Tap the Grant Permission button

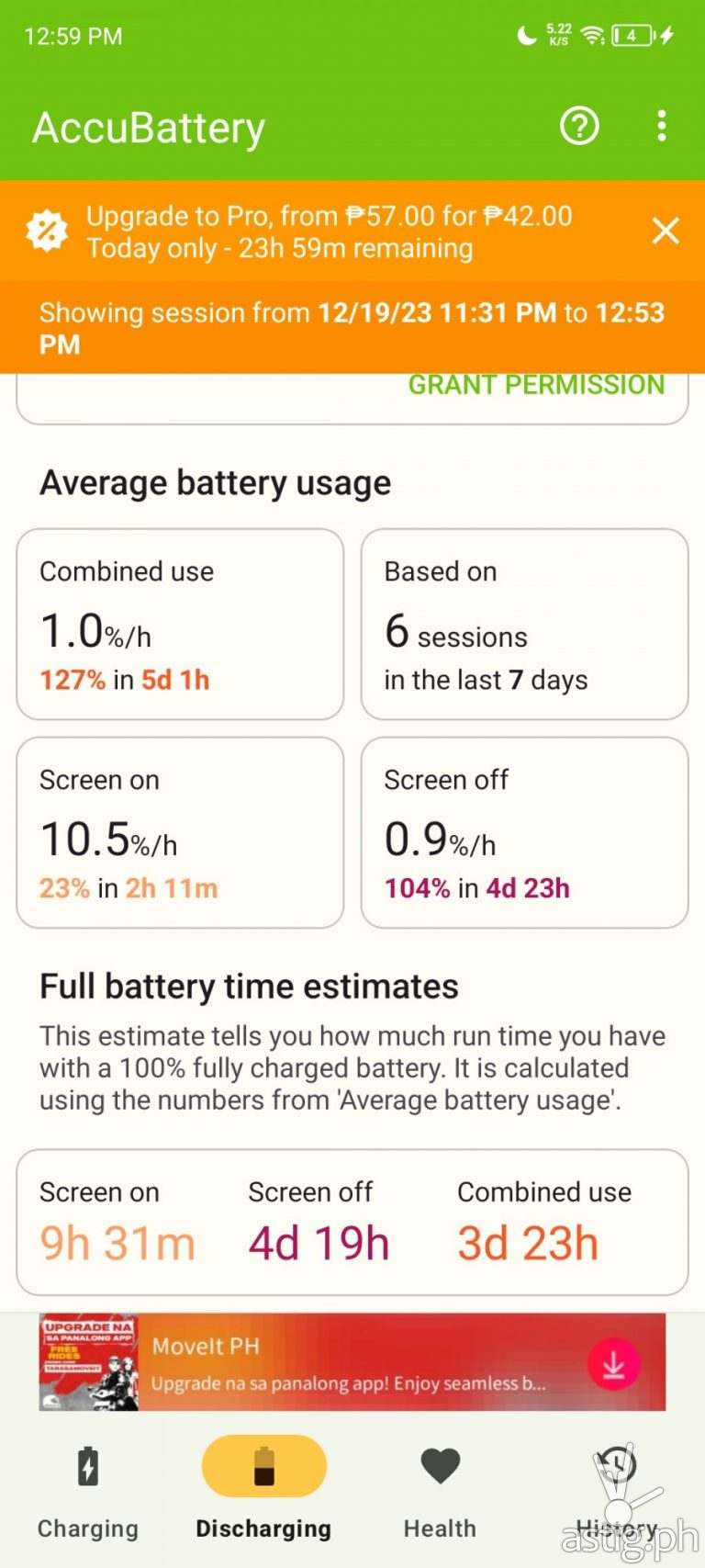tap(536, 386)
